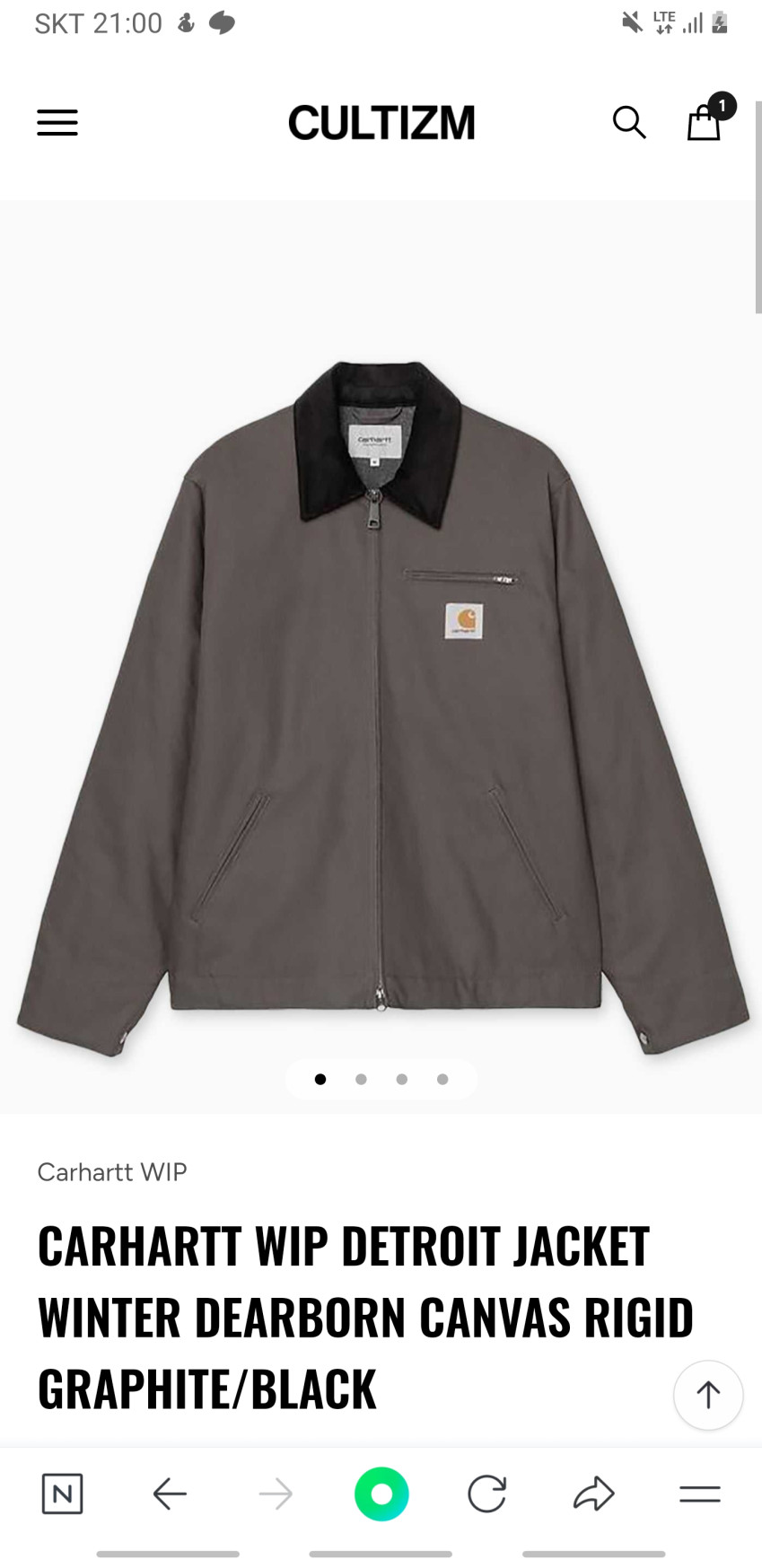Open the browser menu

[x=700, y=1494]
